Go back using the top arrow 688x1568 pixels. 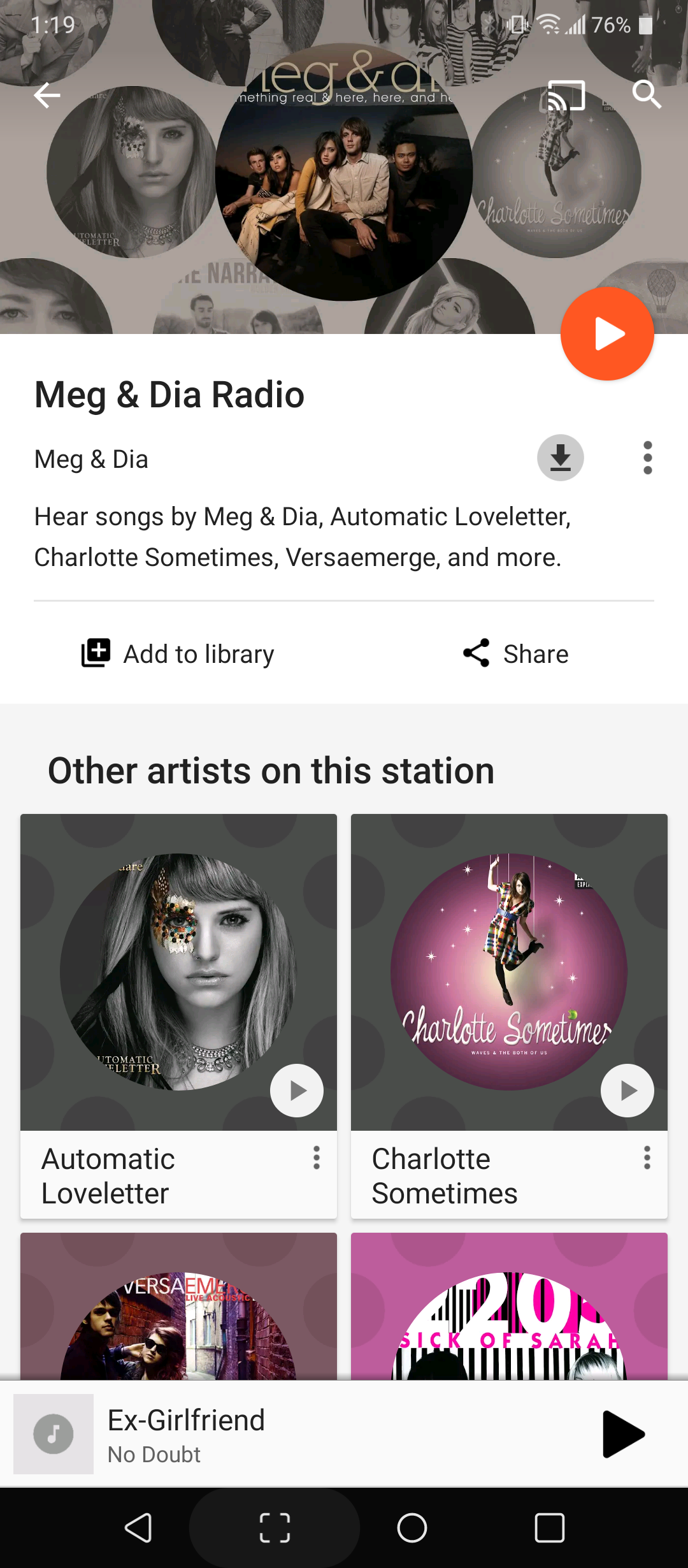[x=47, y=96]
